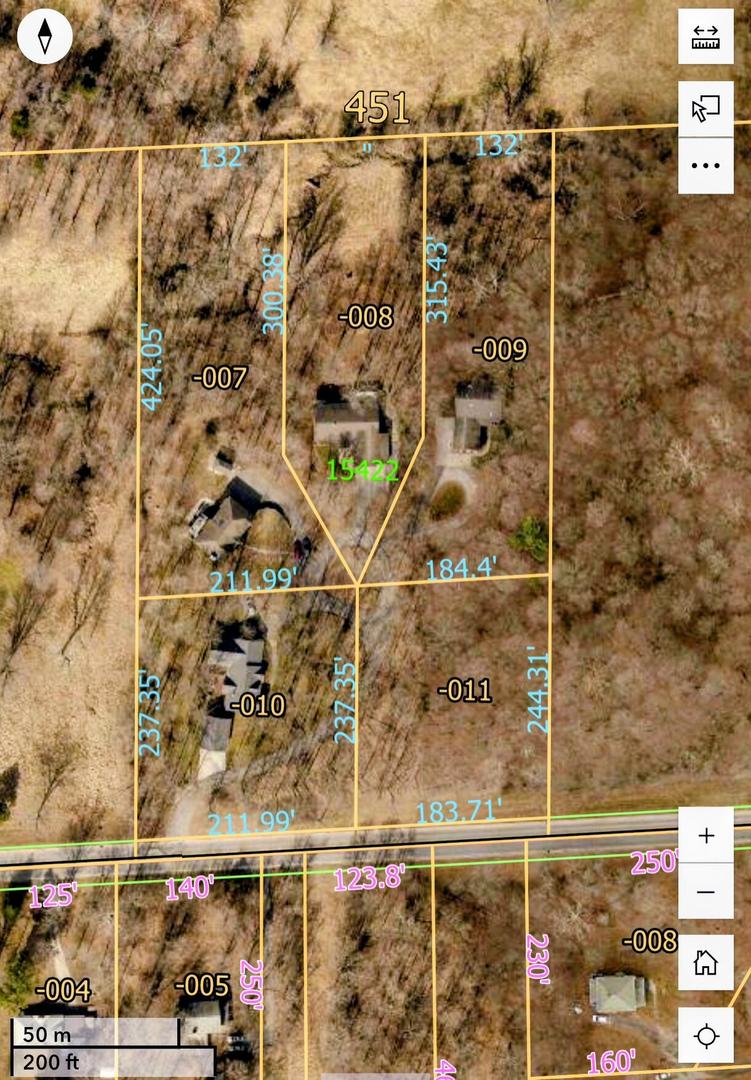Activate the select features tool
Viewport: 751px width, 1080px height.
705,109
